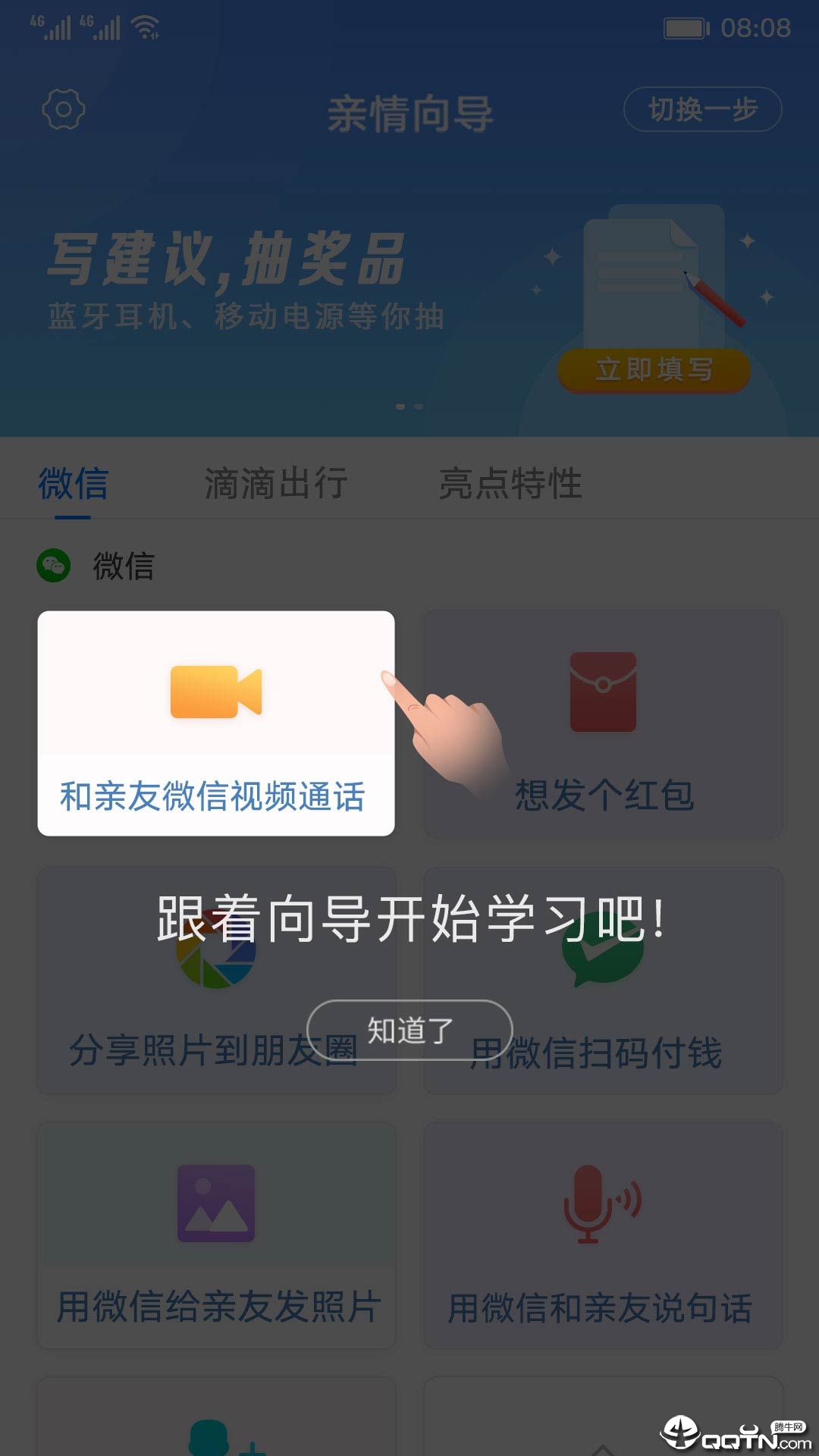Viewport: 819px width, 1456px height.
Task: Open the 和亲友微信视频通话 card
Action: coord(215,720)
